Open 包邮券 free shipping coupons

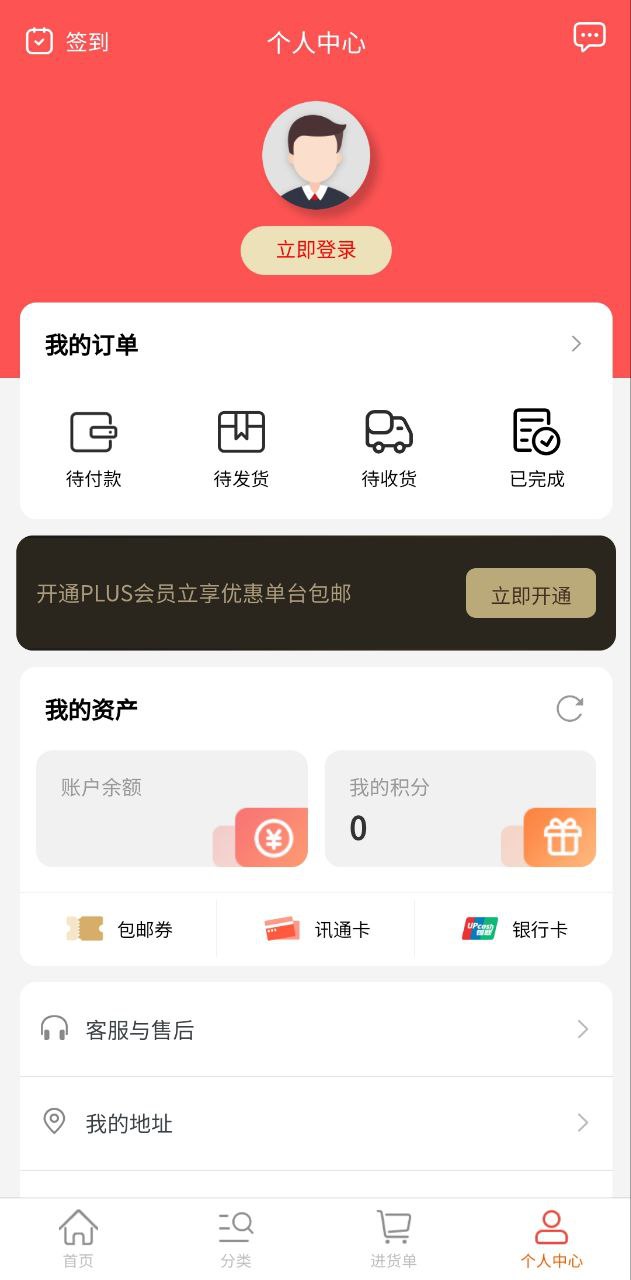coord(119,929)
